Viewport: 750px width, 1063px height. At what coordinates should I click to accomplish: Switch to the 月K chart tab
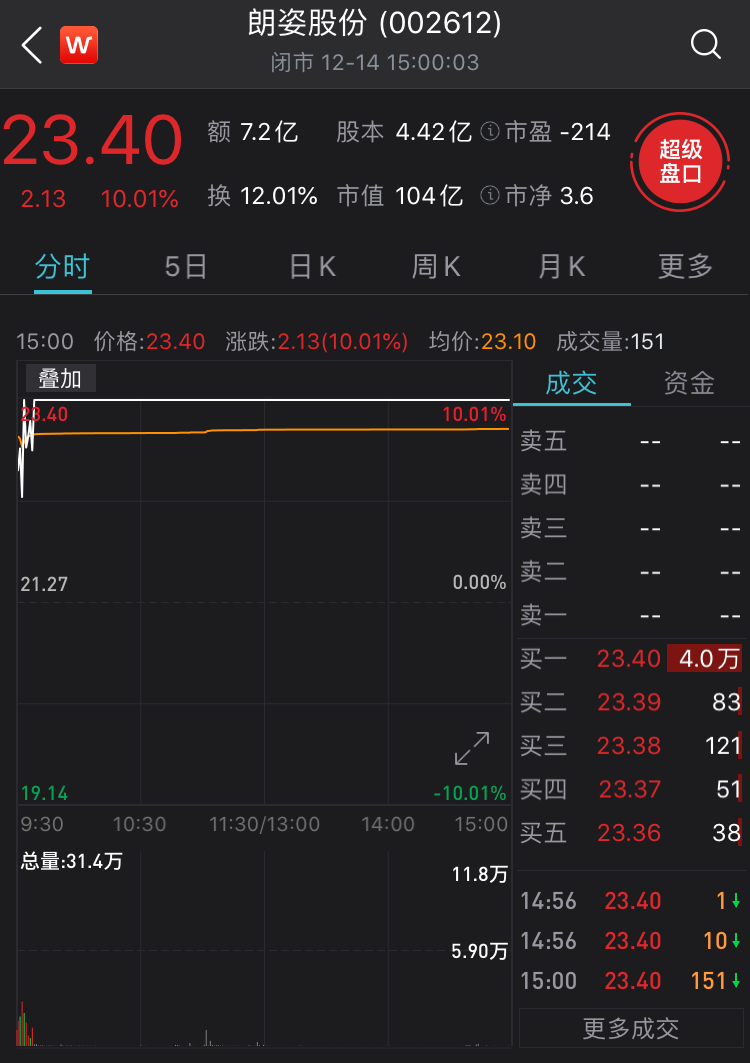pyautogui.click(x=561, y=266)
